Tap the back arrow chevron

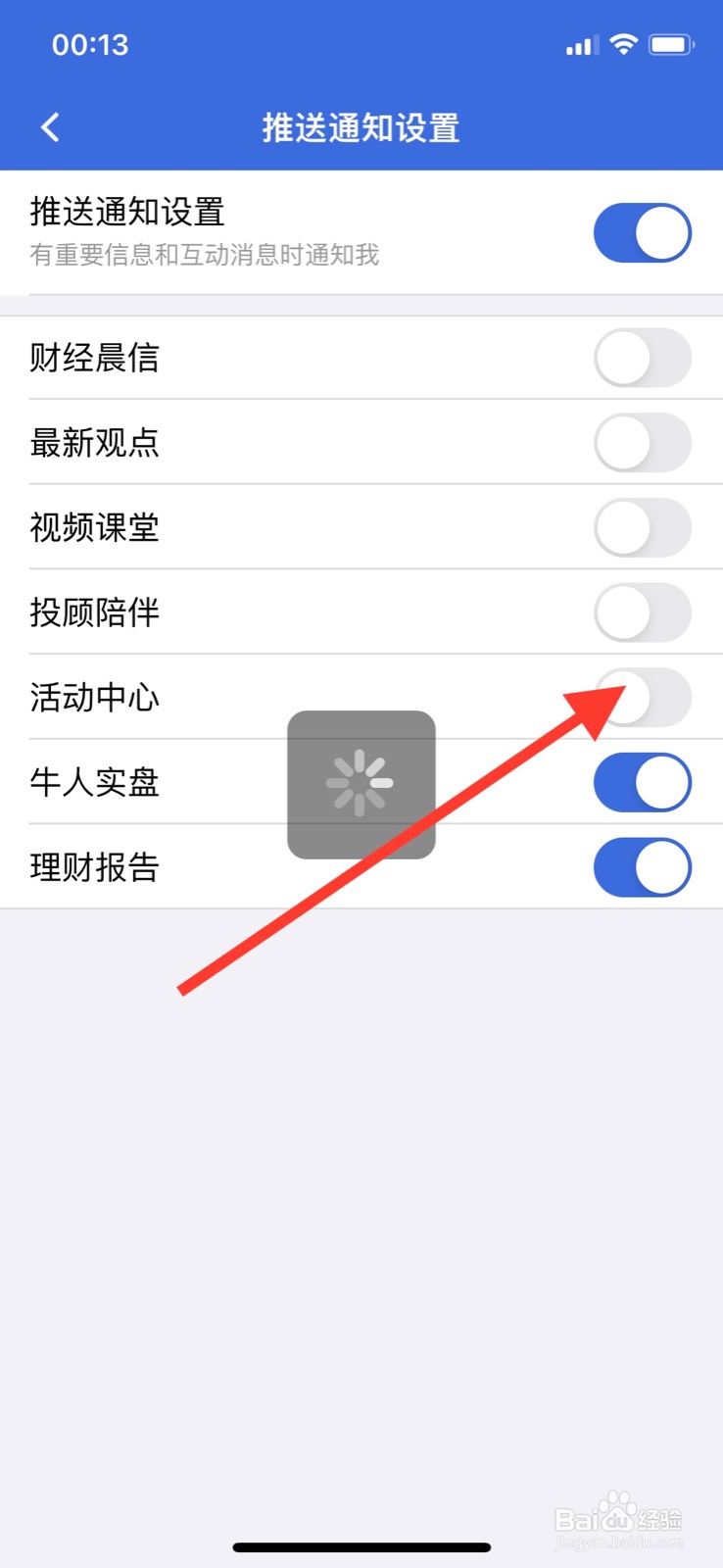coord(49,126)
